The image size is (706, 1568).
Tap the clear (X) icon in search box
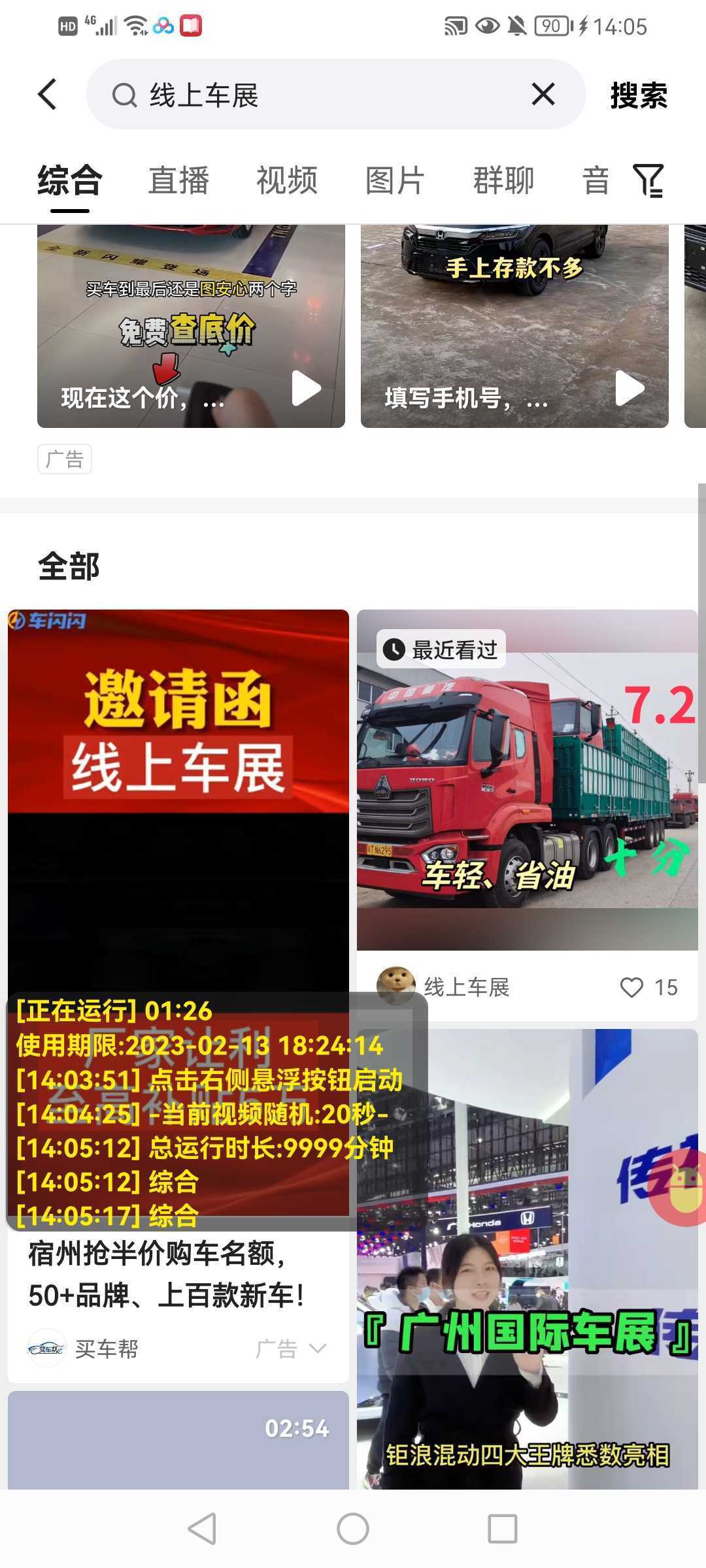tap(543, 94)
